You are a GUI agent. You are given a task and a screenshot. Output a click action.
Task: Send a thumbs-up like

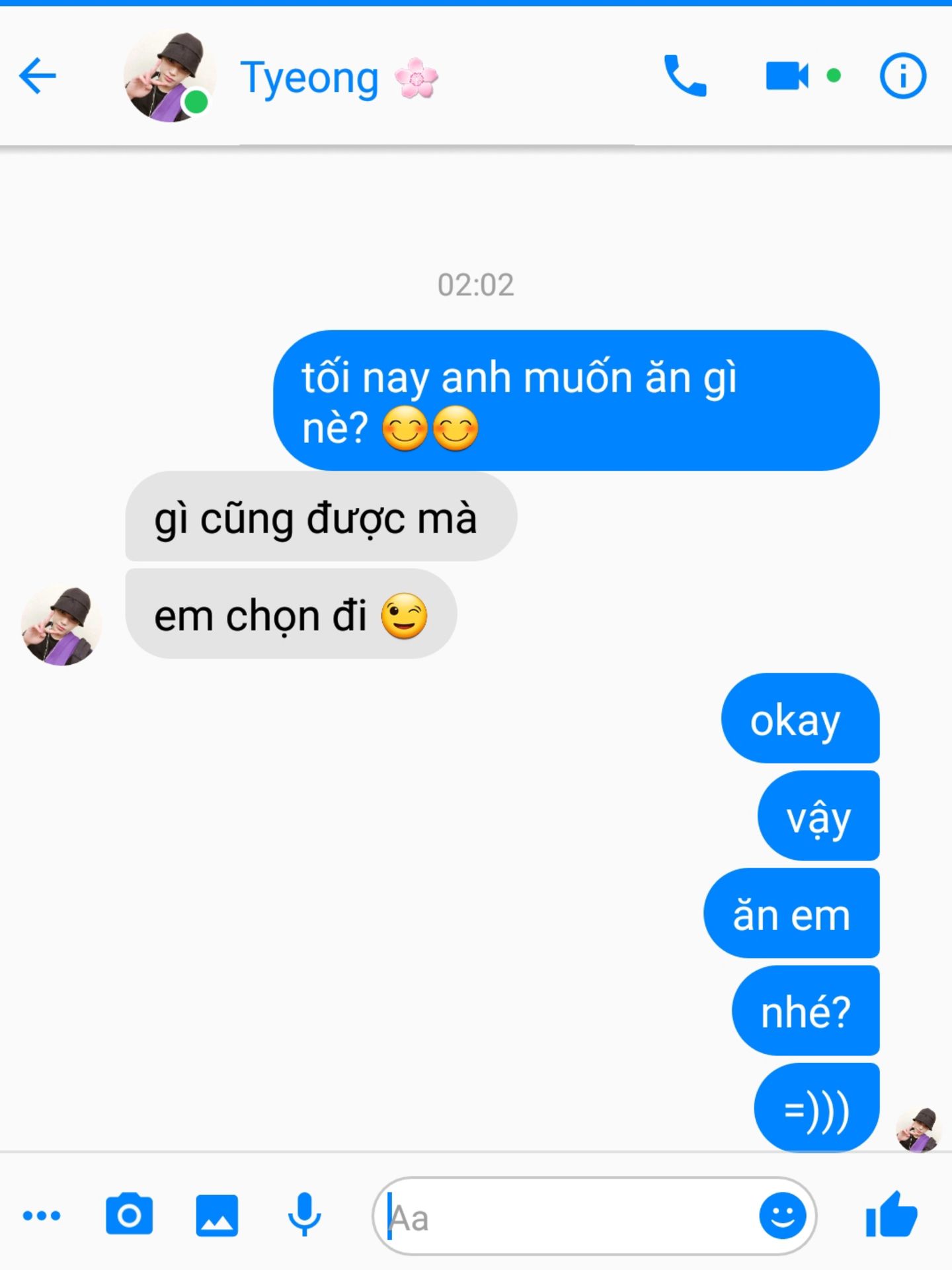[892, 1214]
